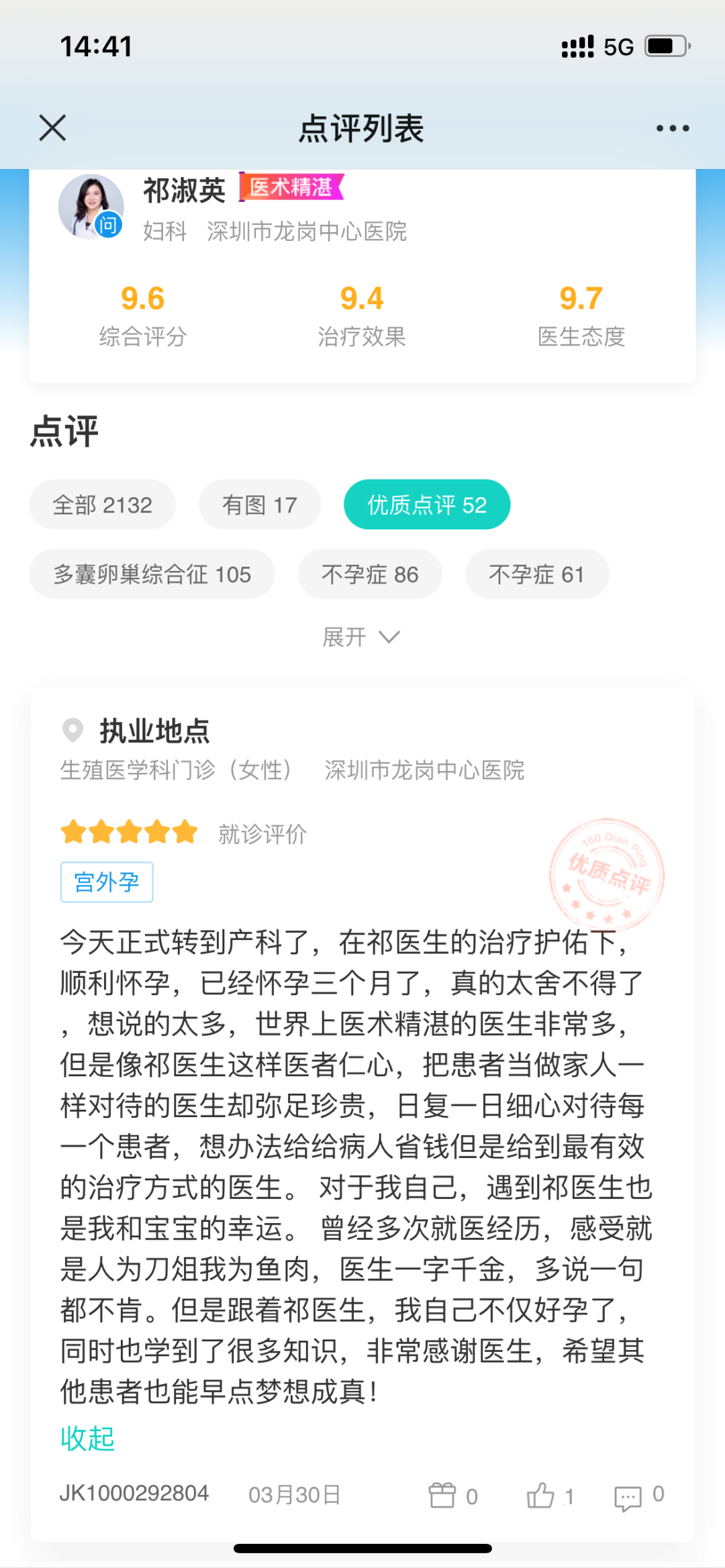
Task: Choose the 不孕症 61 tag
Action: 536,574
